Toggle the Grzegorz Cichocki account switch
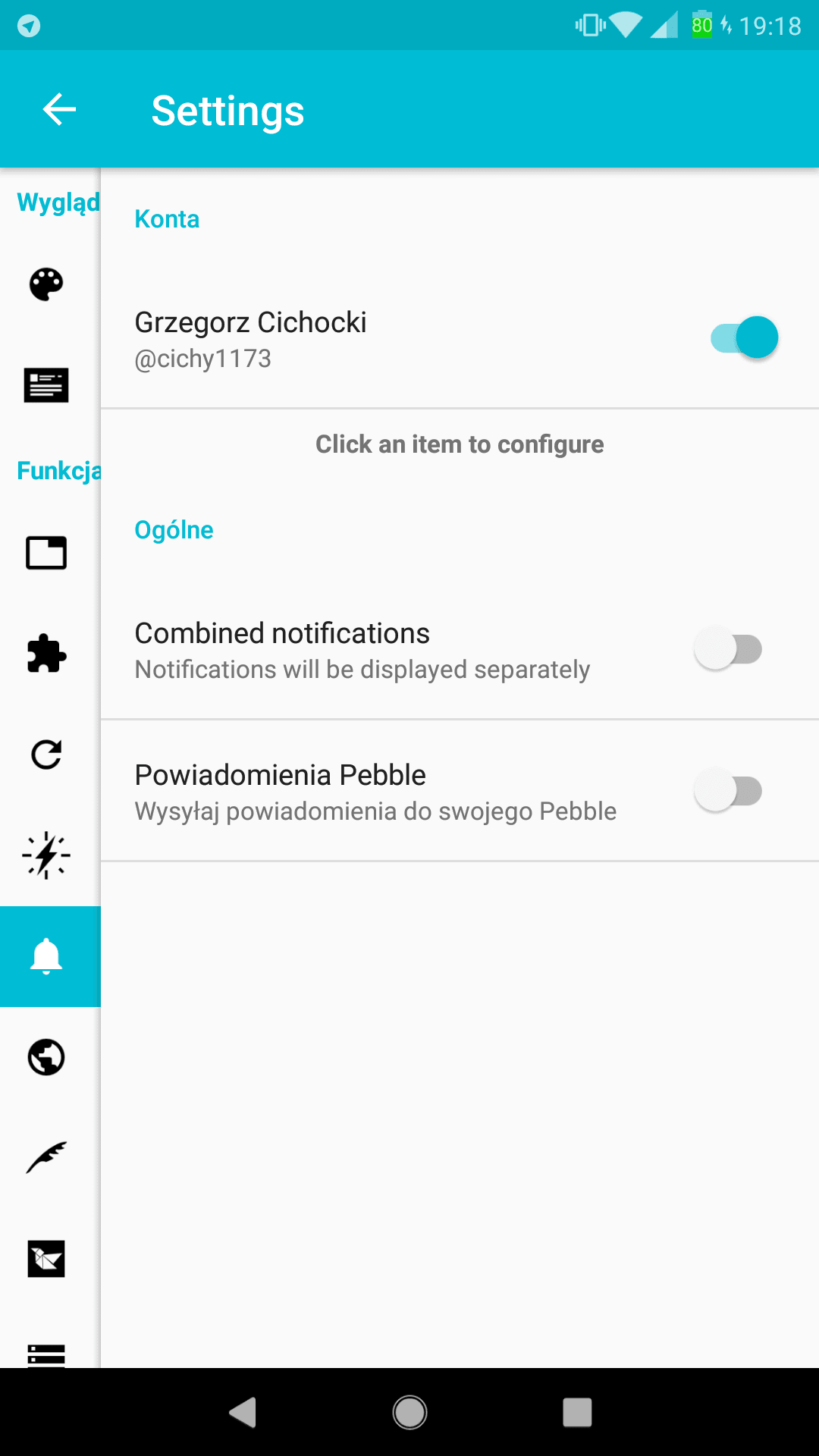The height and width of the screenshot is (1456, 819). 744,337
